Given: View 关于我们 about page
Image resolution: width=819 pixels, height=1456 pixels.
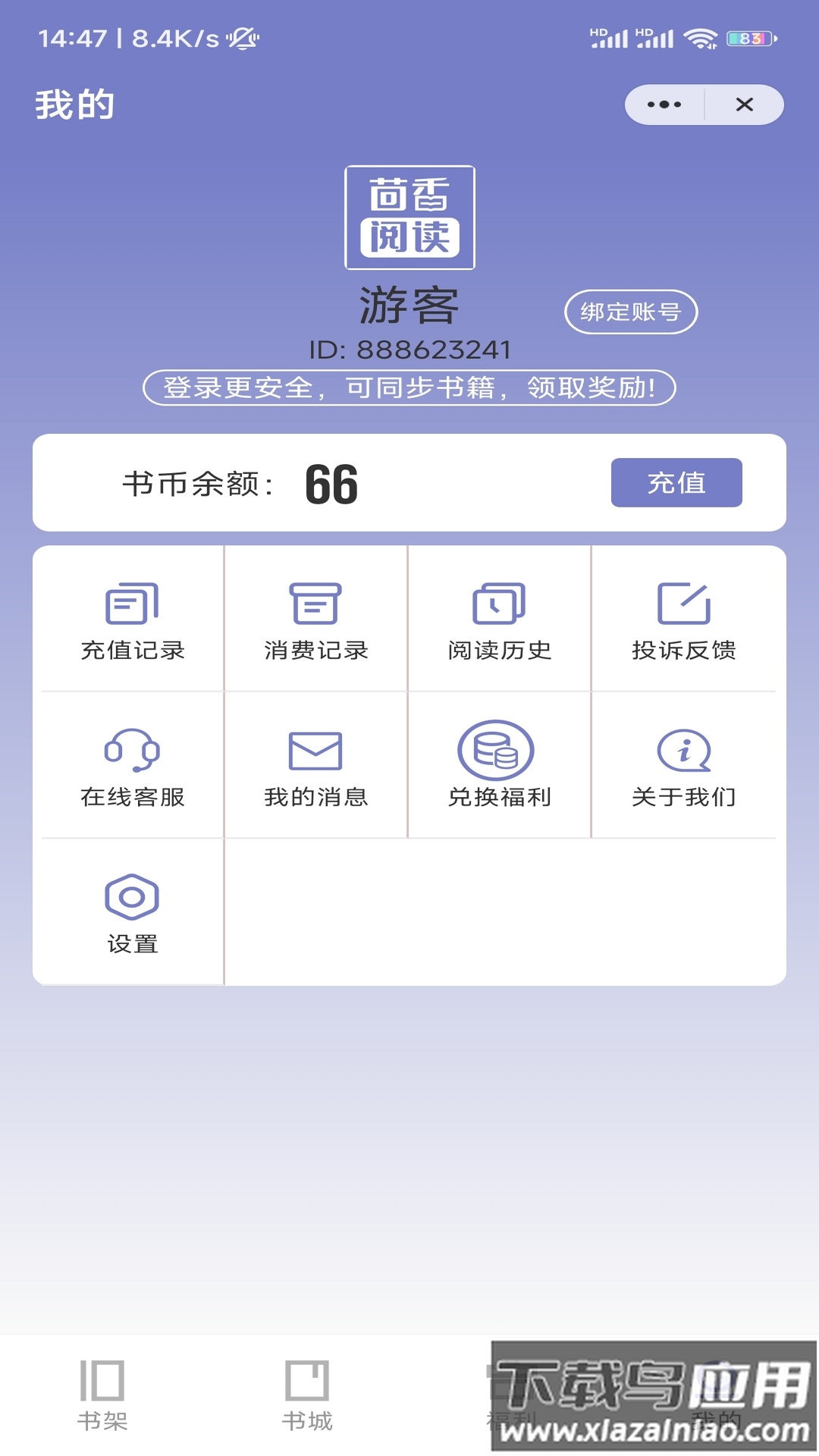Looking at the screenshot, I should 682,764.
